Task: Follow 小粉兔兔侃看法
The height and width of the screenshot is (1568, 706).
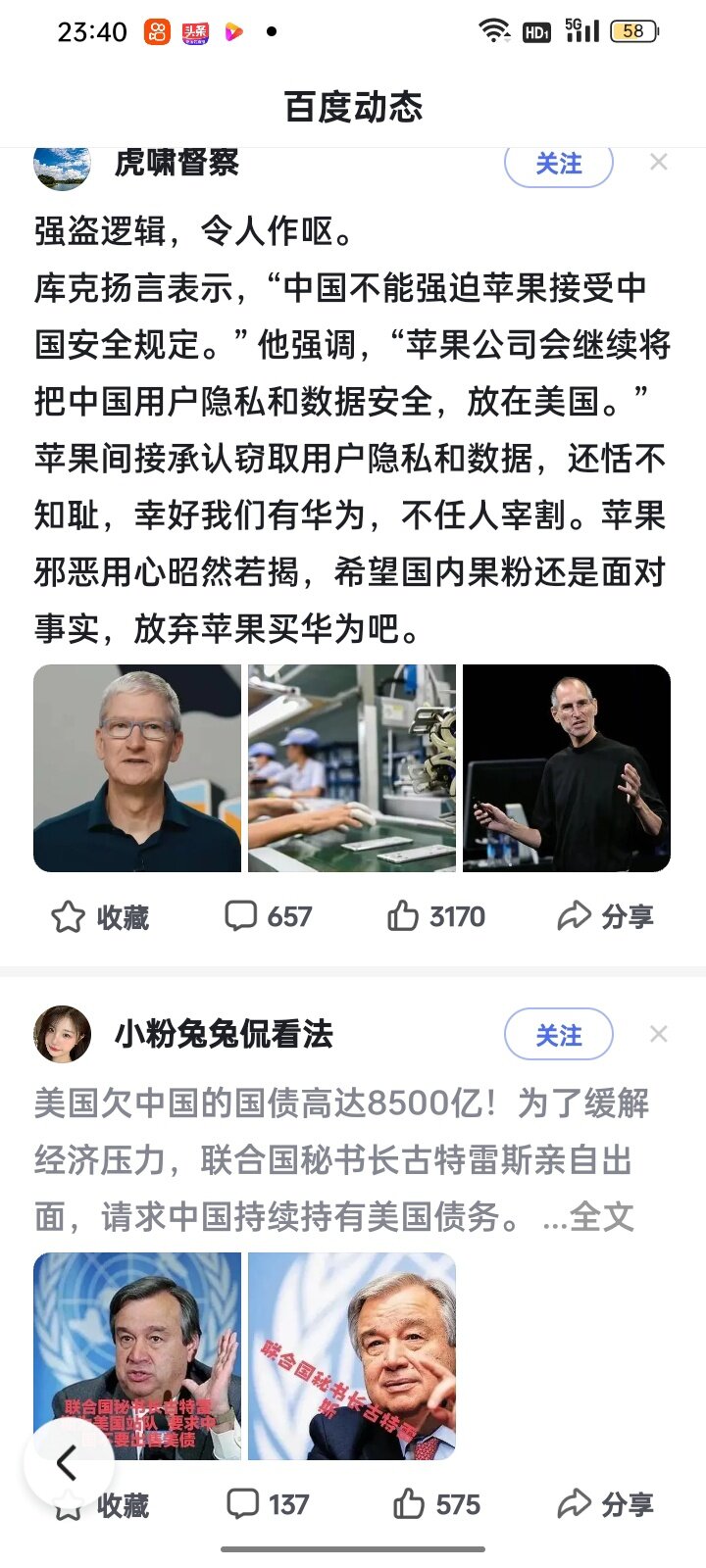Action: 558,1035
